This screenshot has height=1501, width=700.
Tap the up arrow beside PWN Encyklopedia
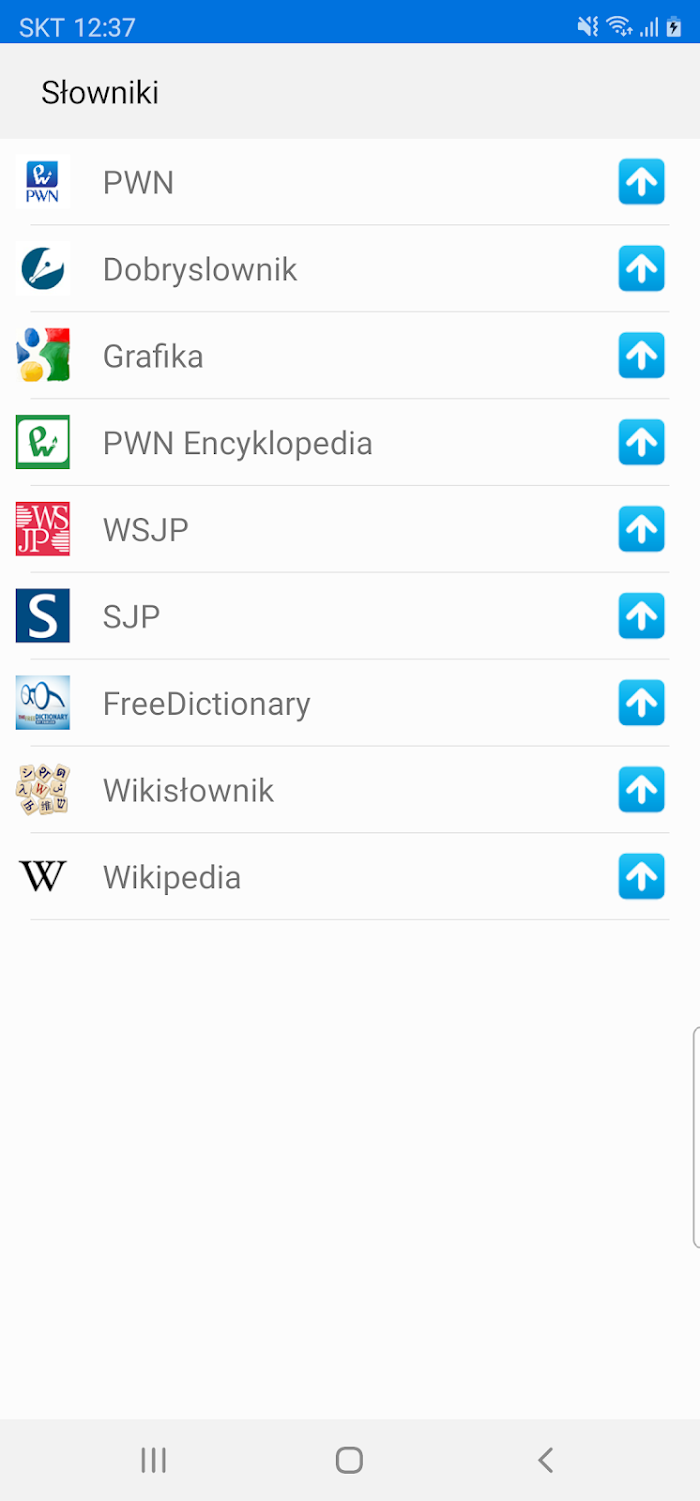(x=641, y=442)
